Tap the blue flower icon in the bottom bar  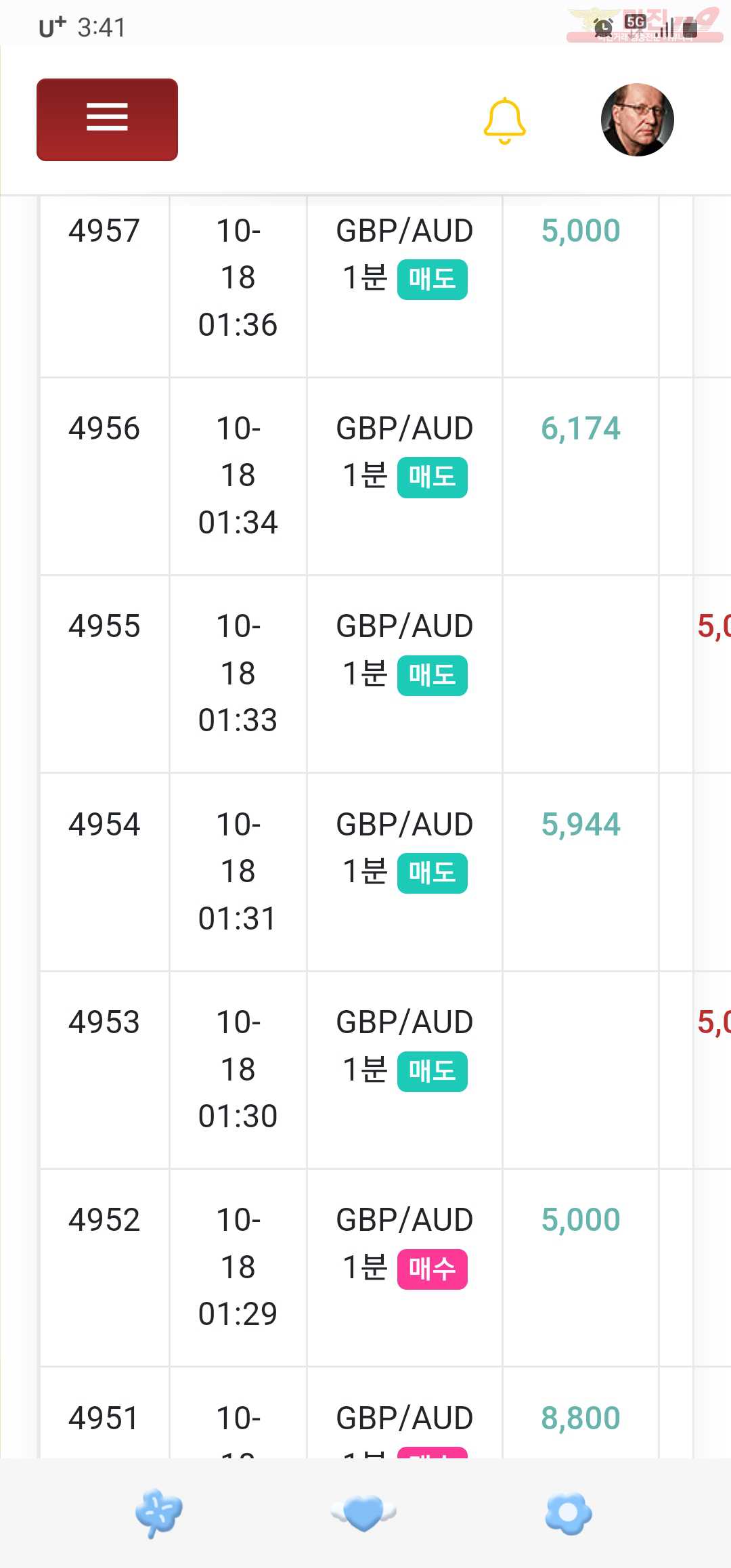coord(569,1513)
